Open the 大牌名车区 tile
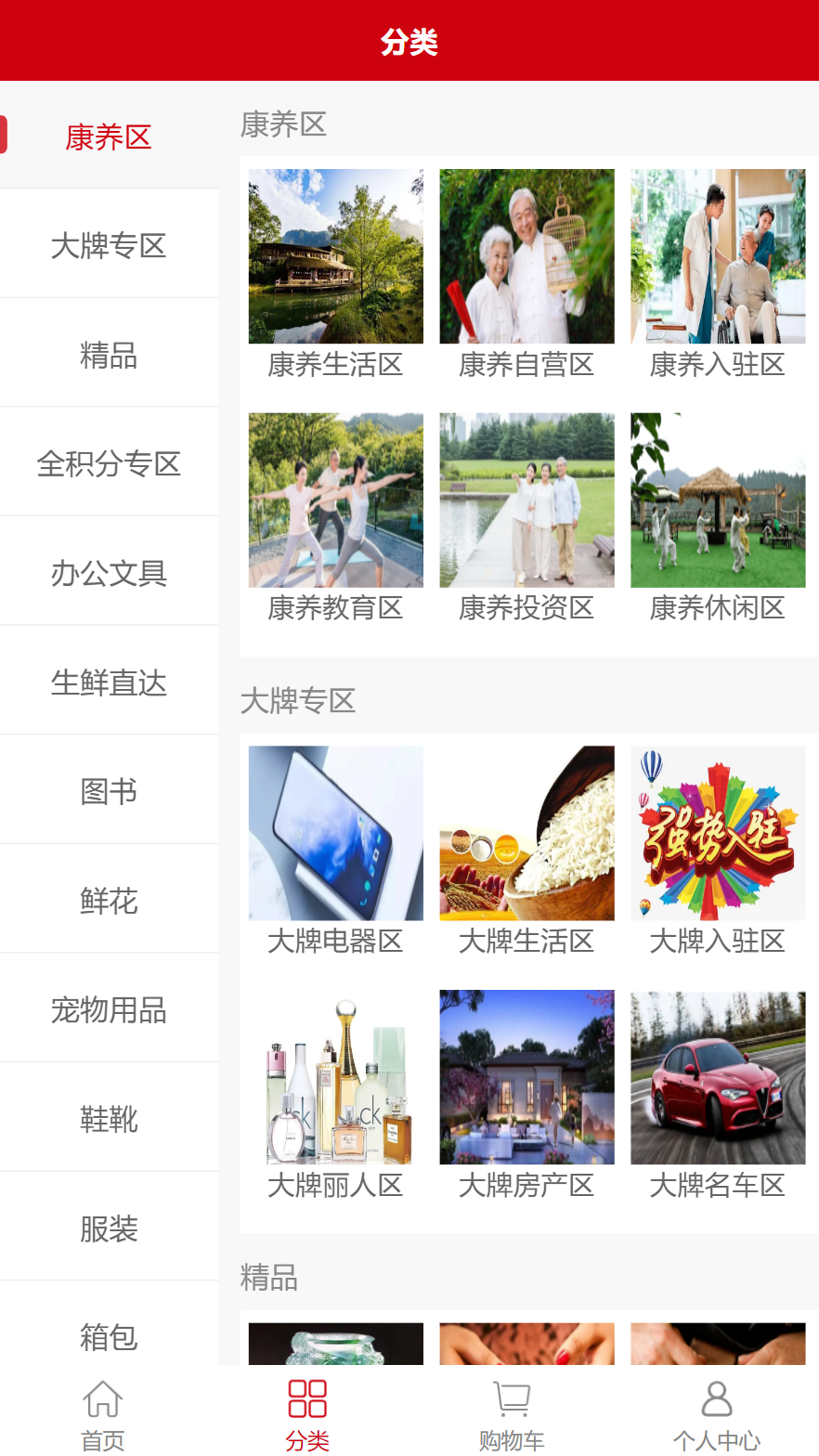The width and height of the screenshot is (819, 1456). click(718, 1095)
